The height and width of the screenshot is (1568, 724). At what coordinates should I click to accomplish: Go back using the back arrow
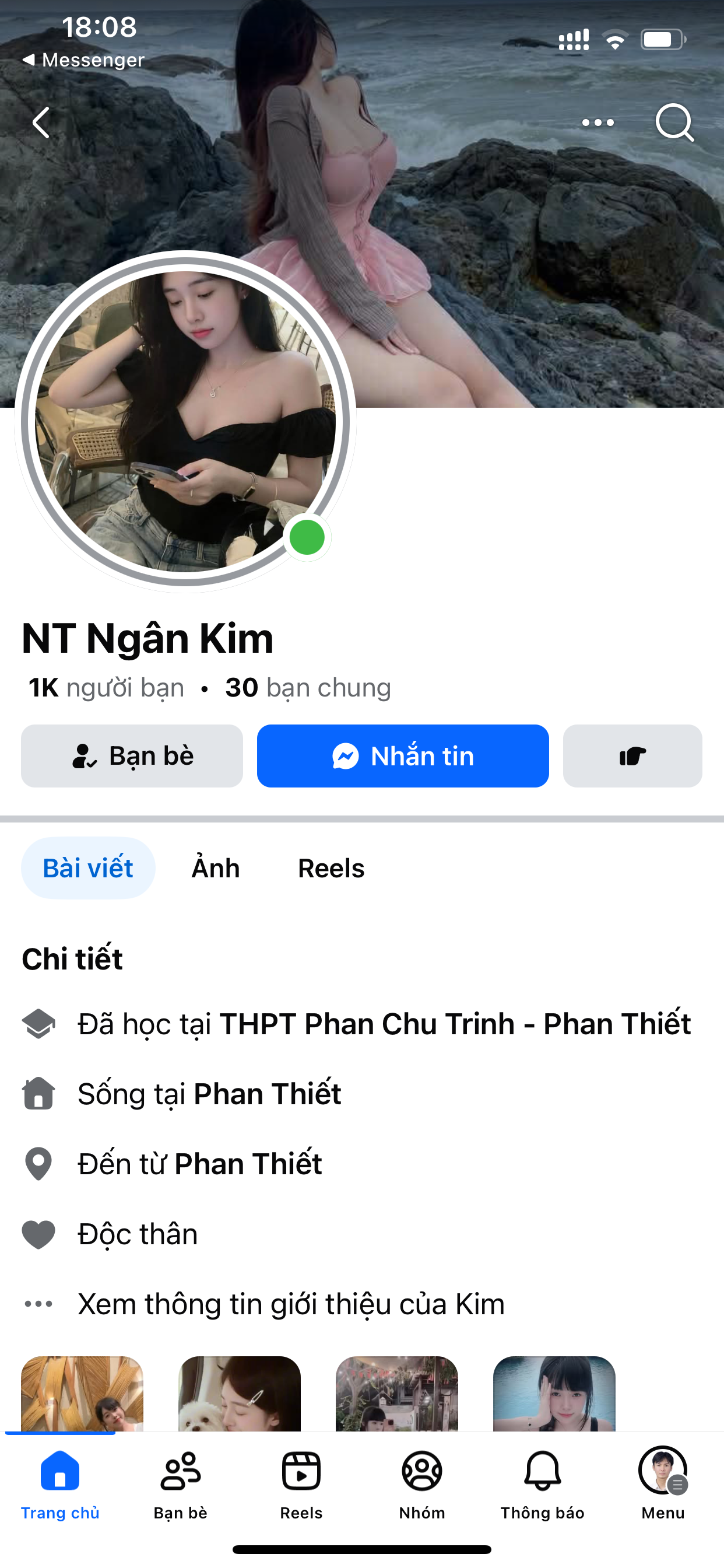pos(41,123)
